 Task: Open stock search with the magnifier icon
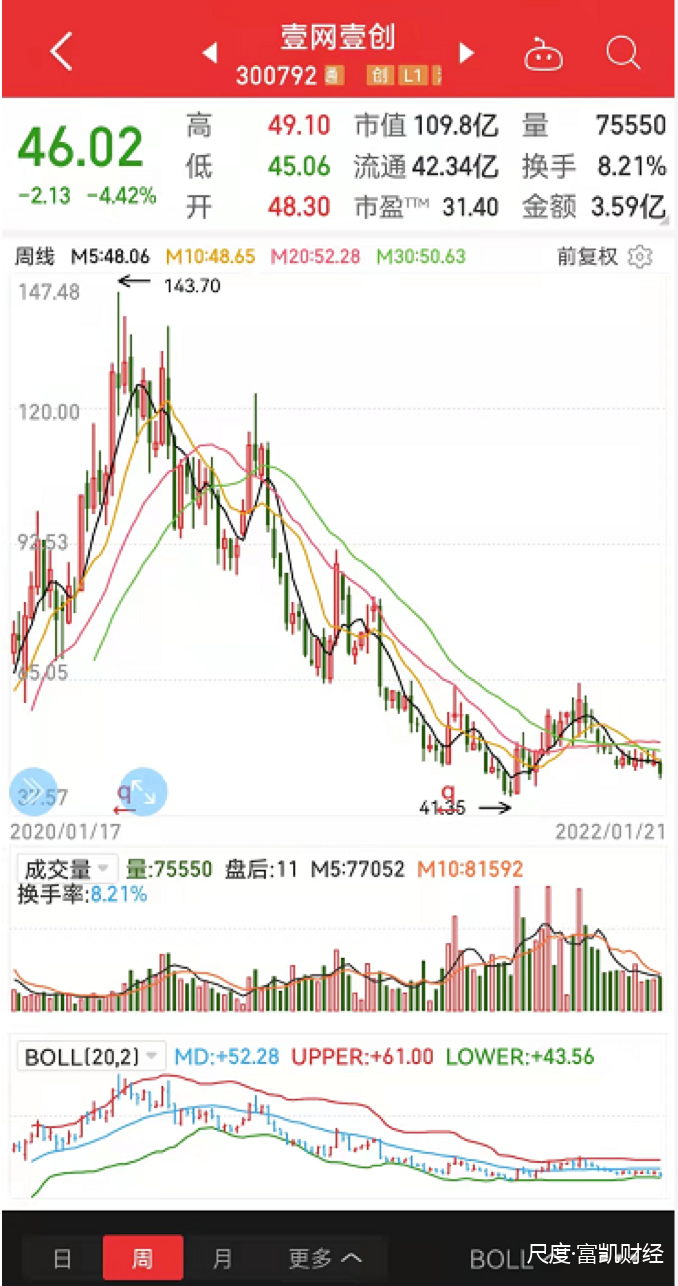[x=623, y=52]
